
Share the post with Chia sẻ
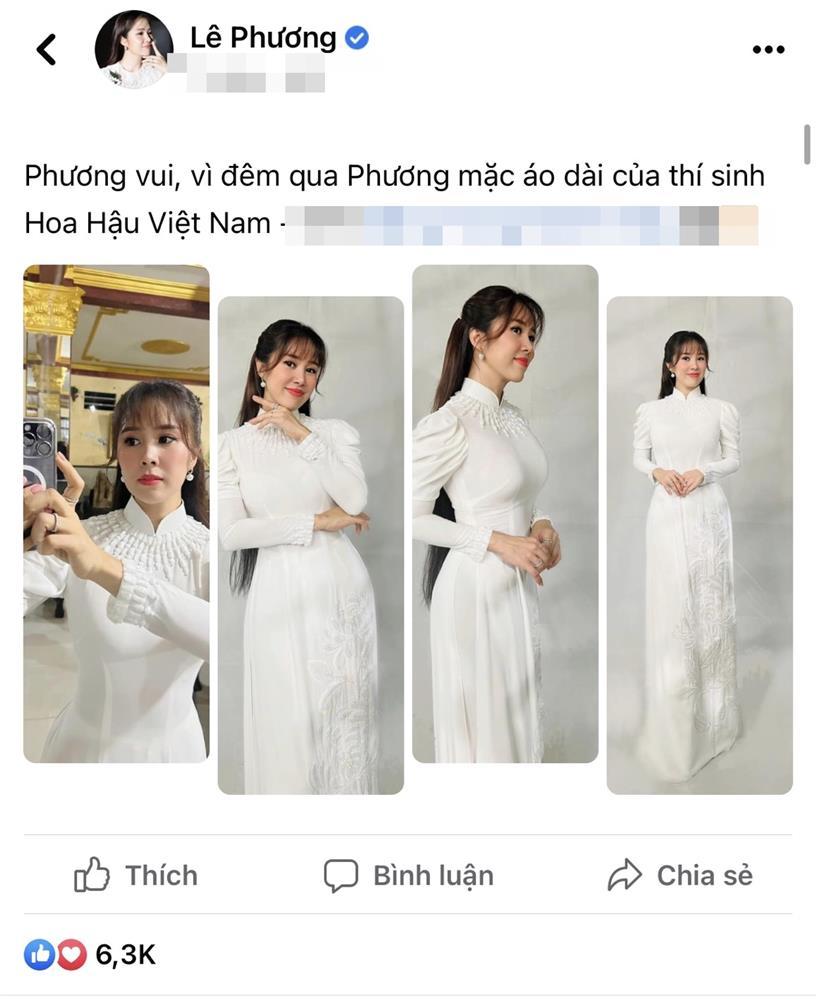point(680,876)
